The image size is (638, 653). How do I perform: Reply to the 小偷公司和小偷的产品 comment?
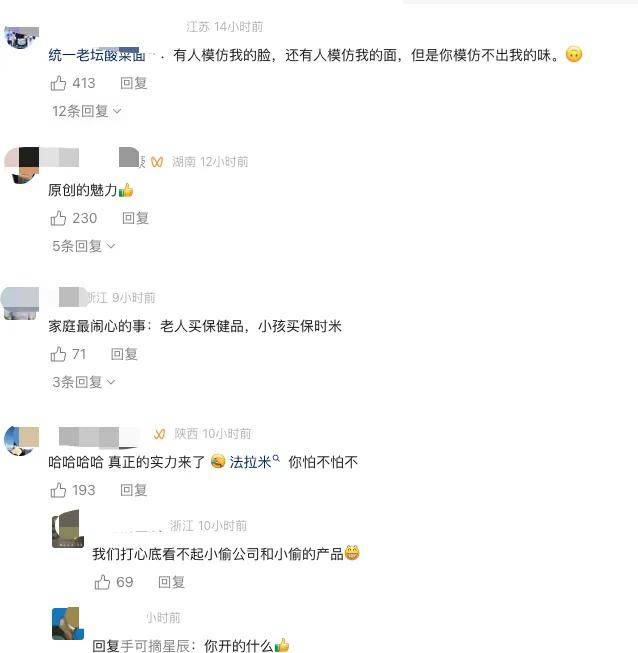tap(171, 582)
